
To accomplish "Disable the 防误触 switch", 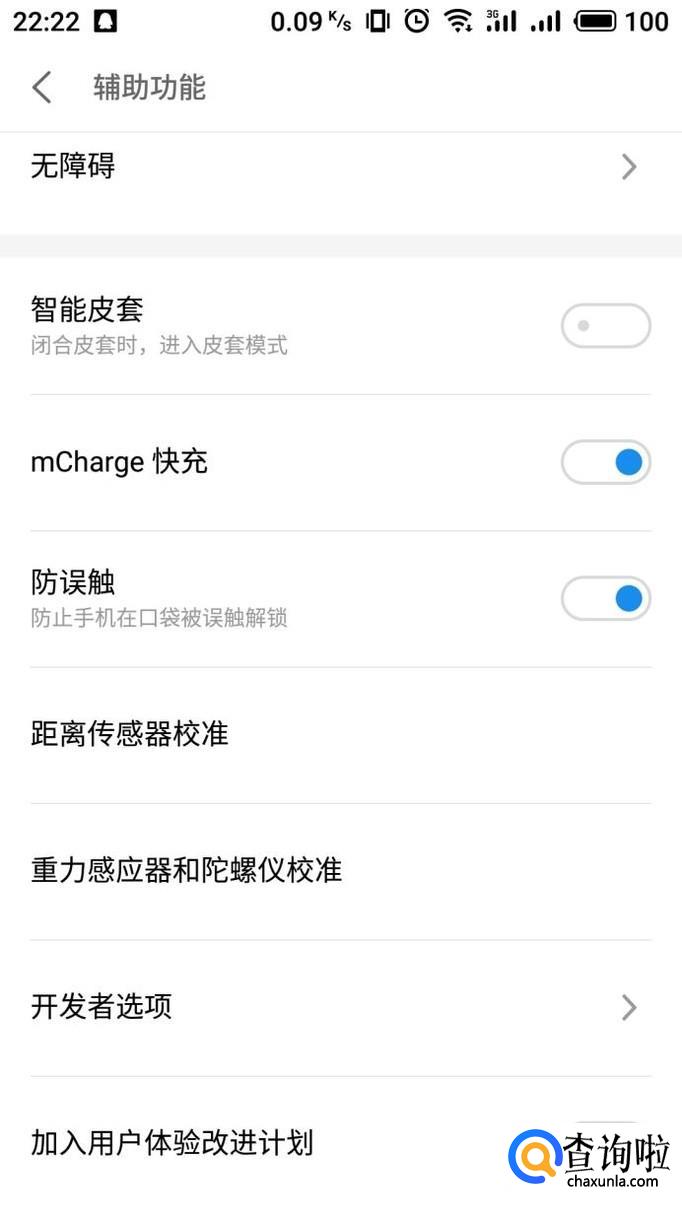I will [605, 599].
